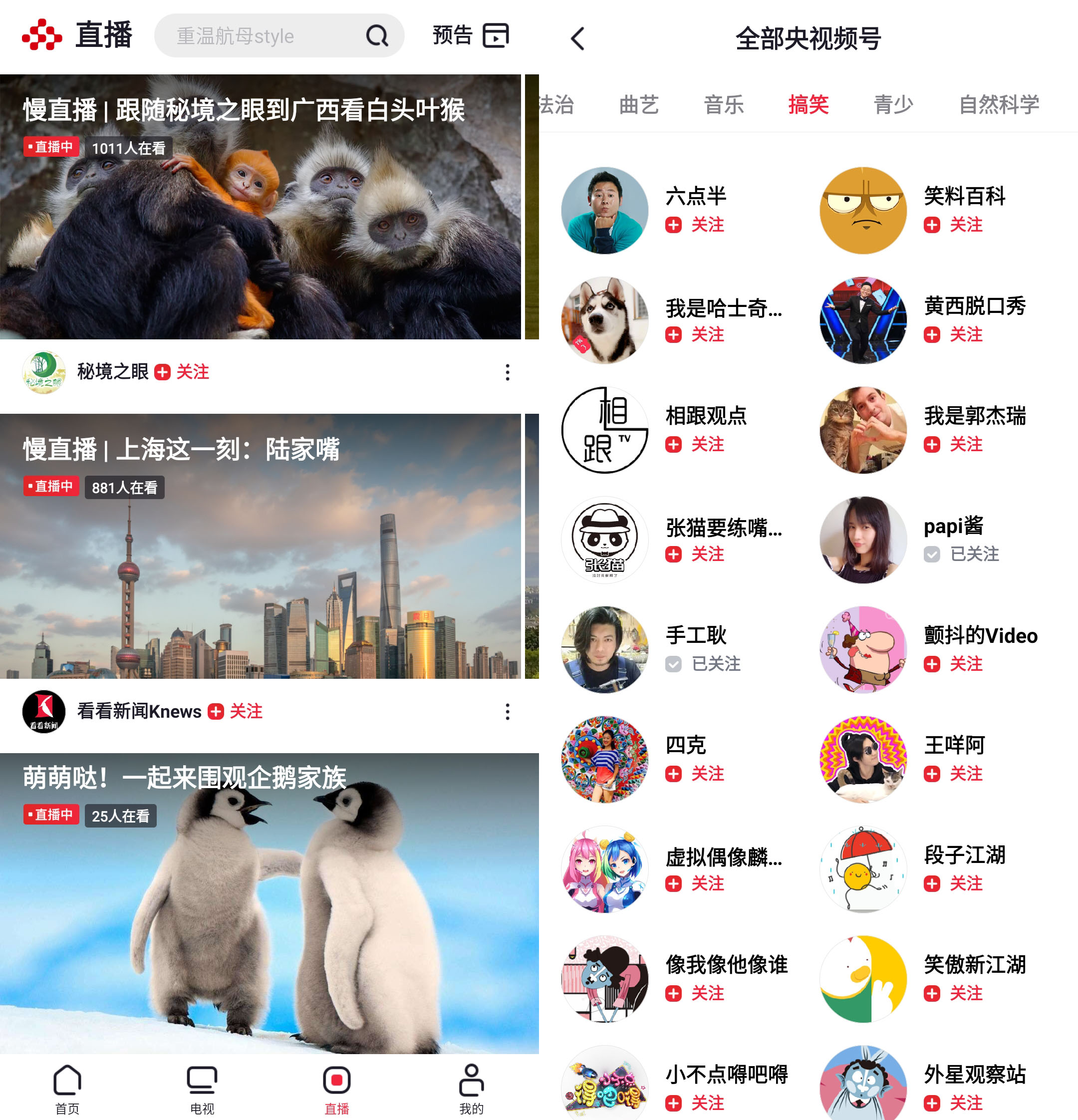Open the 我的 profile tab

(471, 1089)
